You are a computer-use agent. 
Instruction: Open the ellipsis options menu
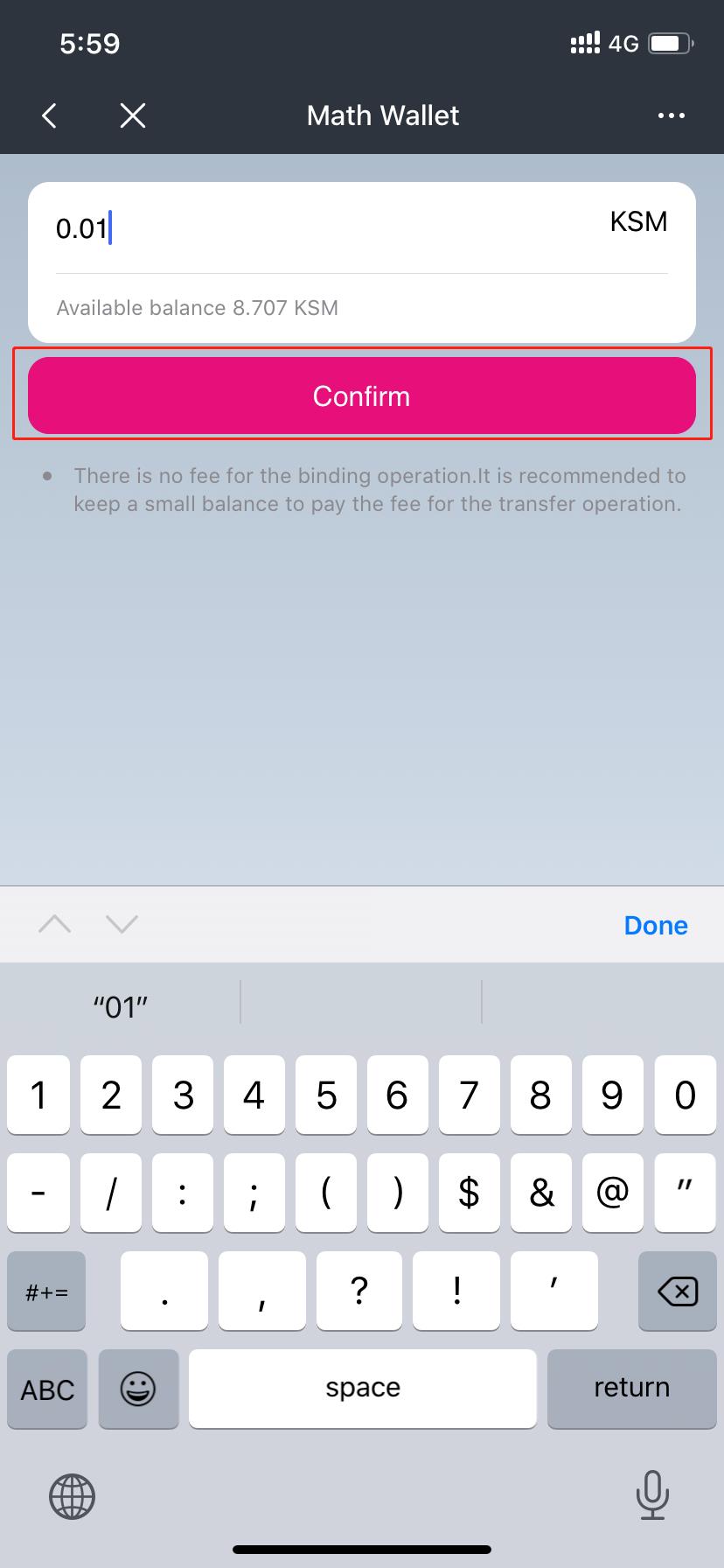pyautogui.click(x=671, y=115)
